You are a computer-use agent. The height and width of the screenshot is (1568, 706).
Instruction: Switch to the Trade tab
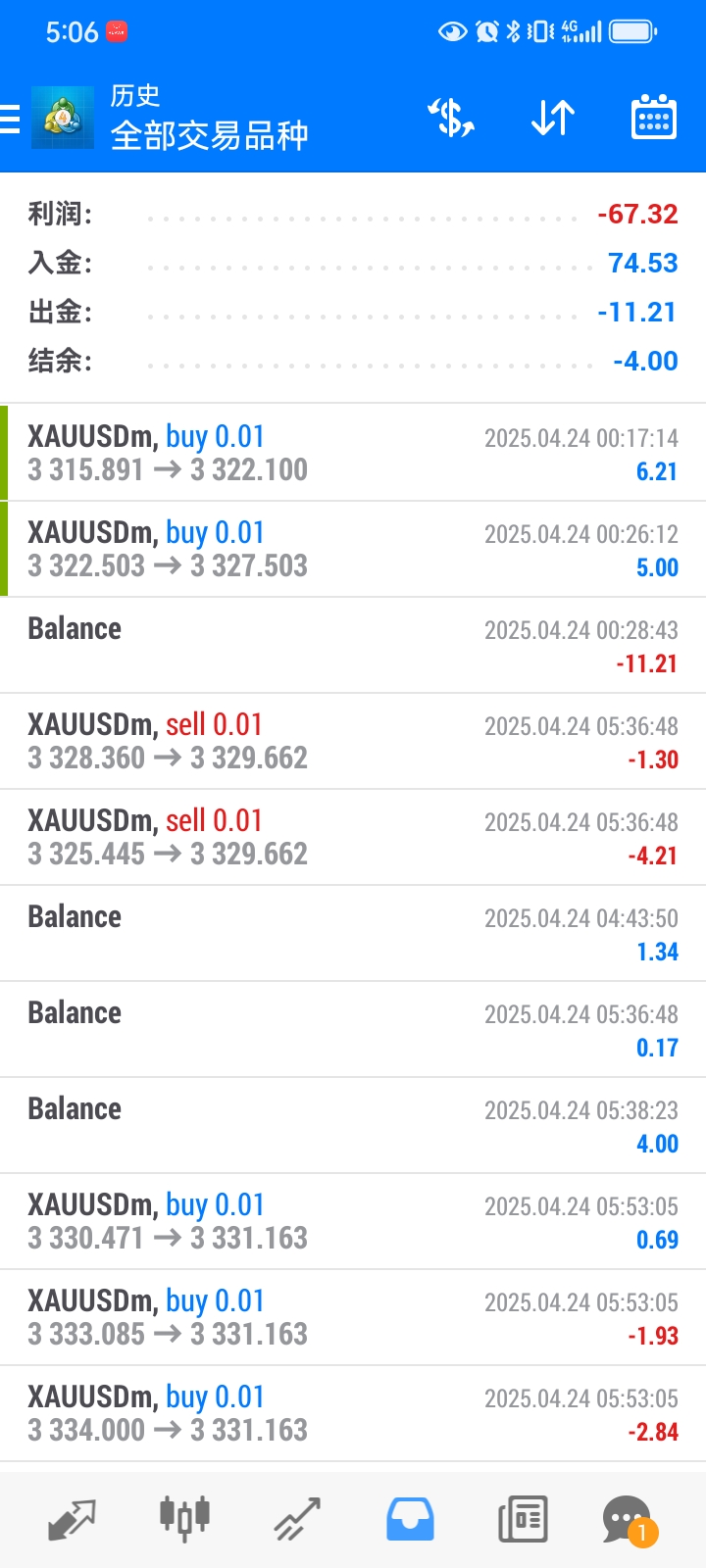[297, 1520]
